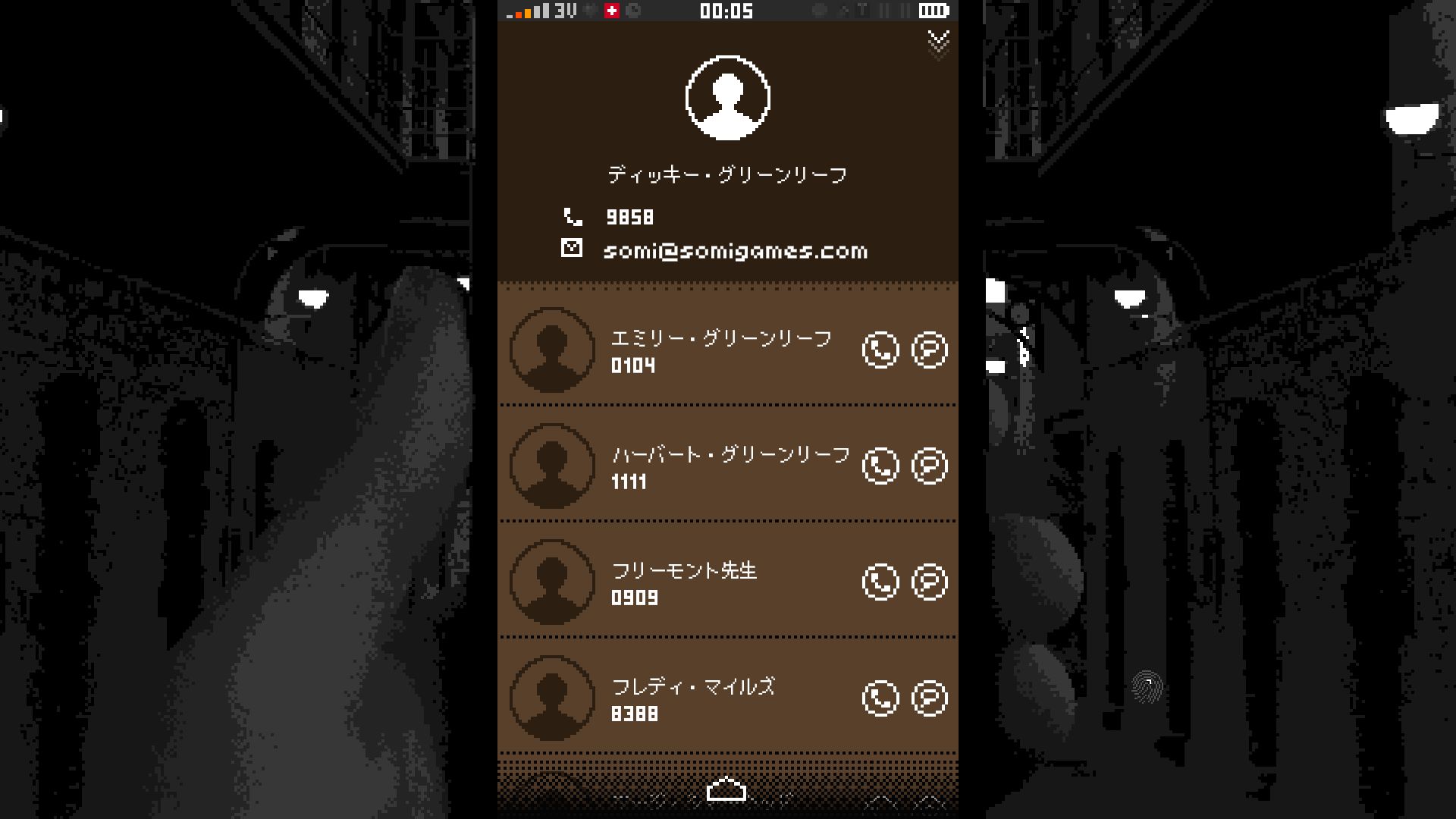The width and height of the screenshot is (1456, 819).
Task: Text フレディ・マイルズ
Action: 929,698
